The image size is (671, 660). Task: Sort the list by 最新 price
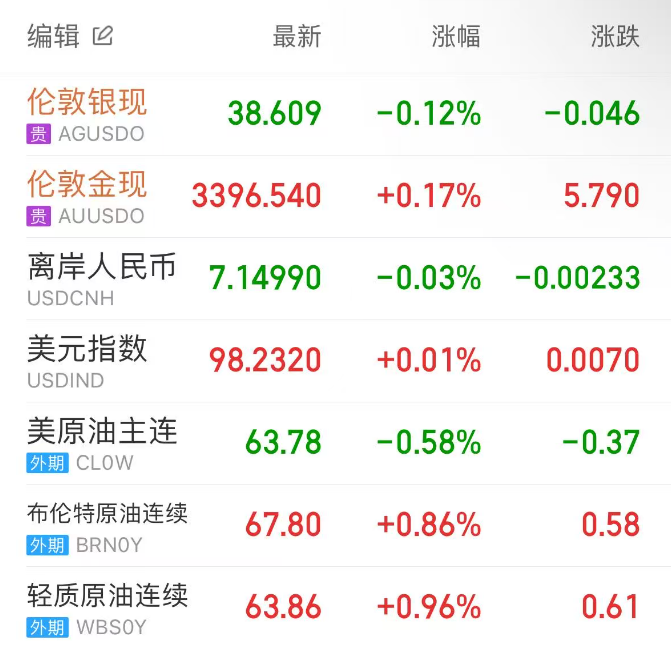coord(297,37)
